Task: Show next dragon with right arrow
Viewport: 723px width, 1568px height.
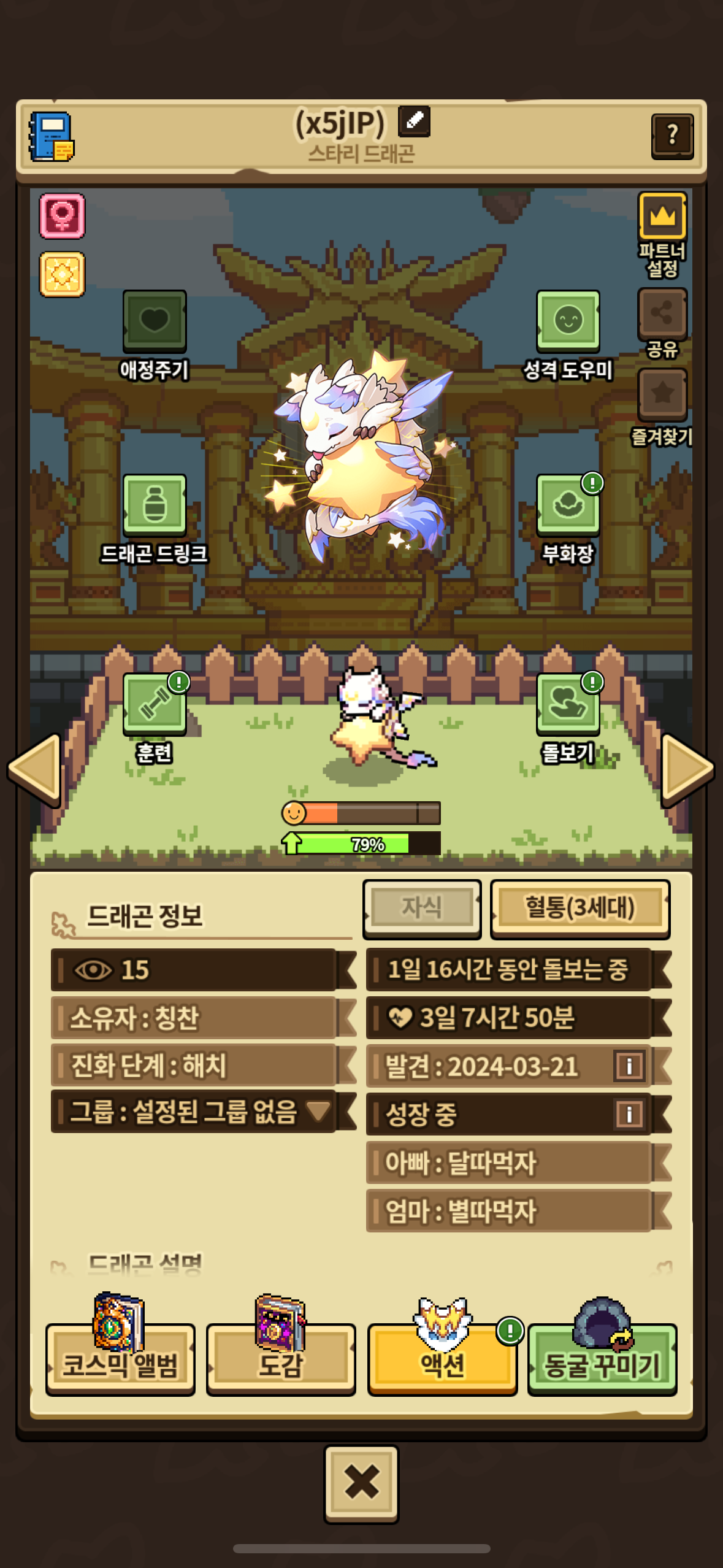Action: pos(687,769)
